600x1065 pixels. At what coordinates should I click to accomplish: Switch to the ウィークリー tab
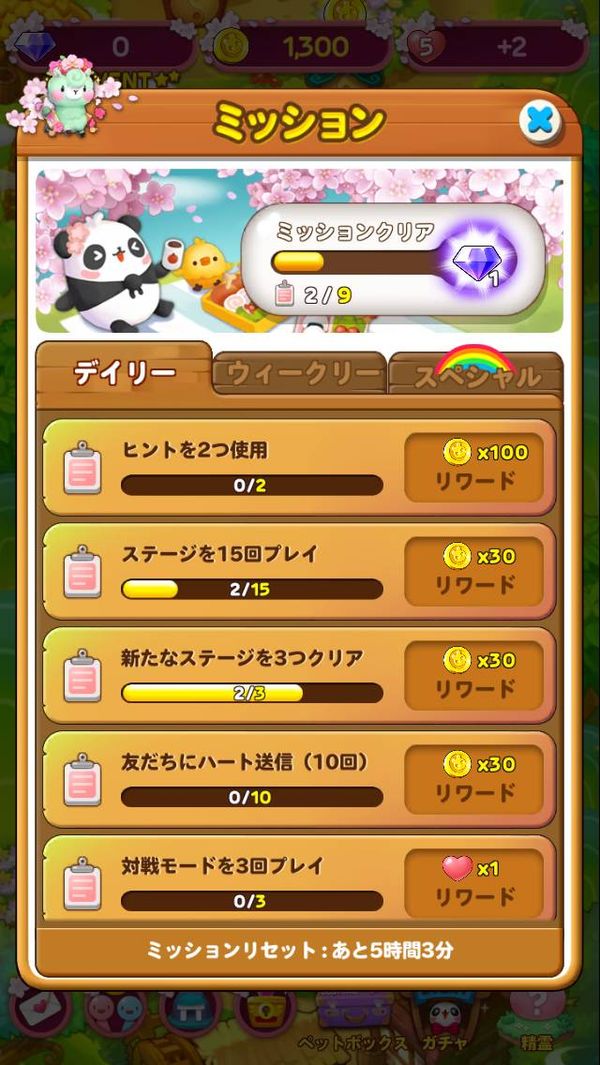click(300, 373)
